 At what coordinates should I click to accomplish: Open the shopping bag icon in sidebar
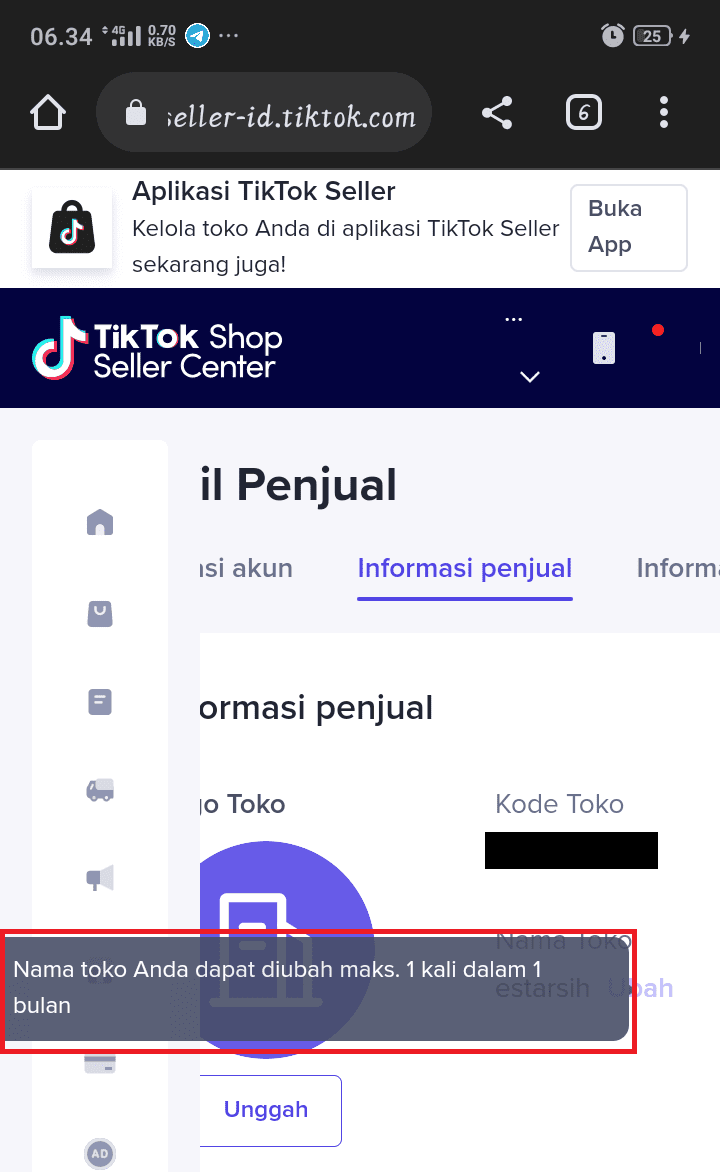point(100,612)
